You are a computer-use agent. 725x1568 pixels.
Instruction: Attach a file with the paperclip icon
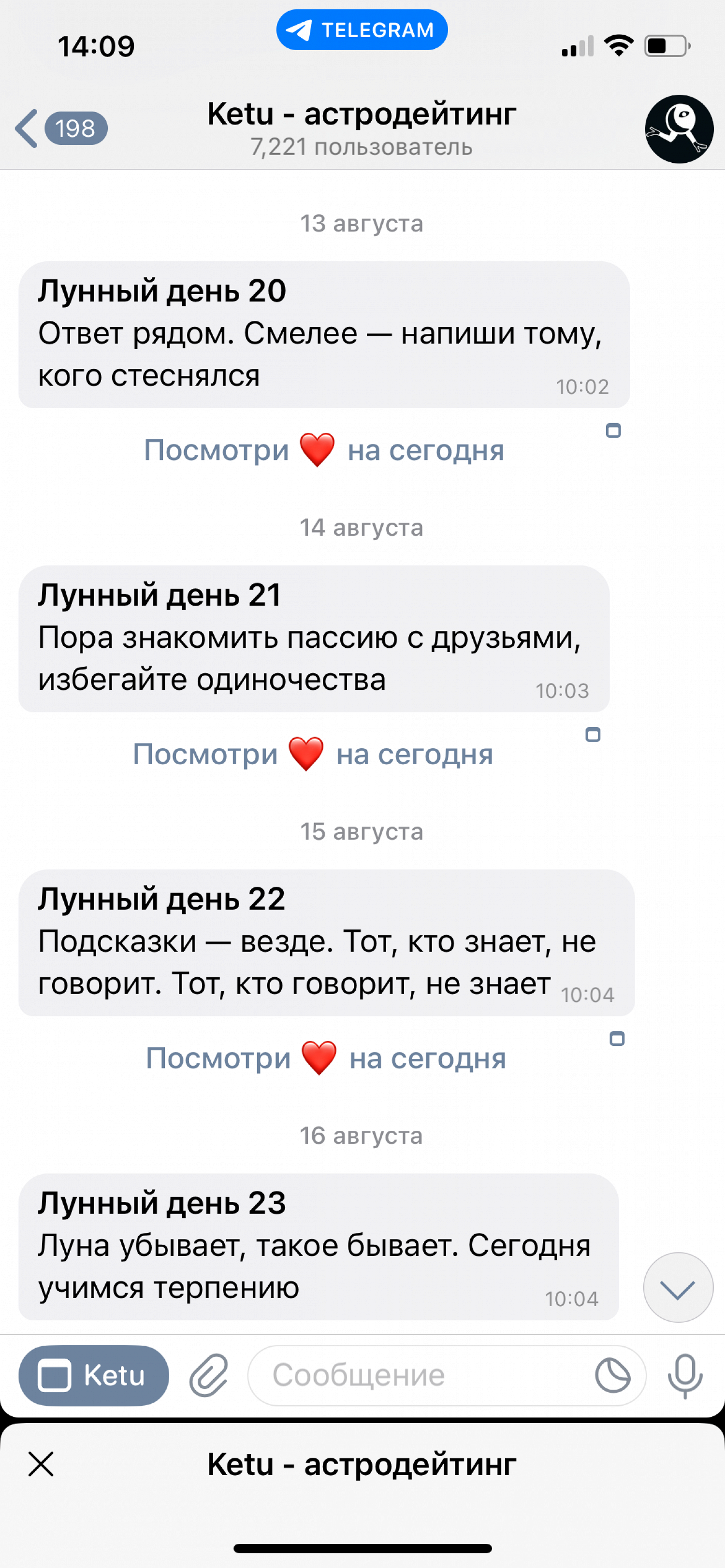(208, 1375)
